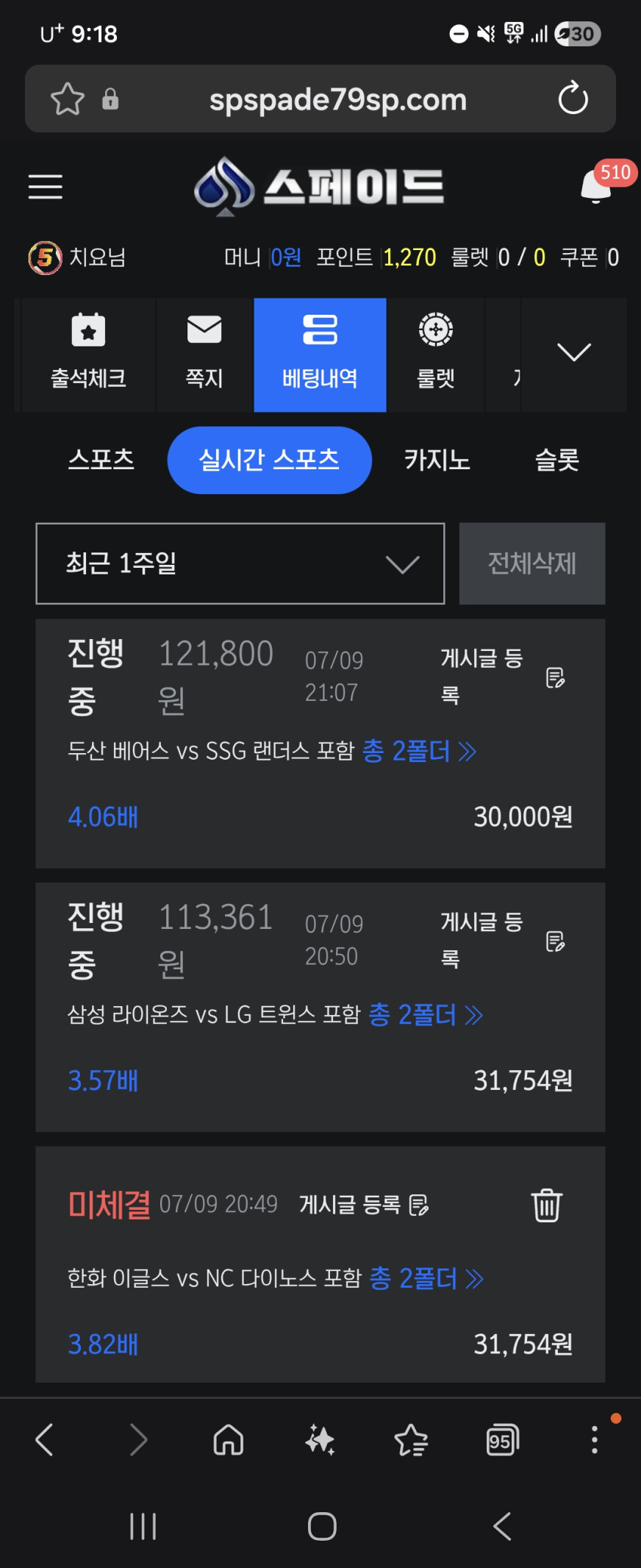
Task: Open the hamburger menu
Action: (45, 187)
